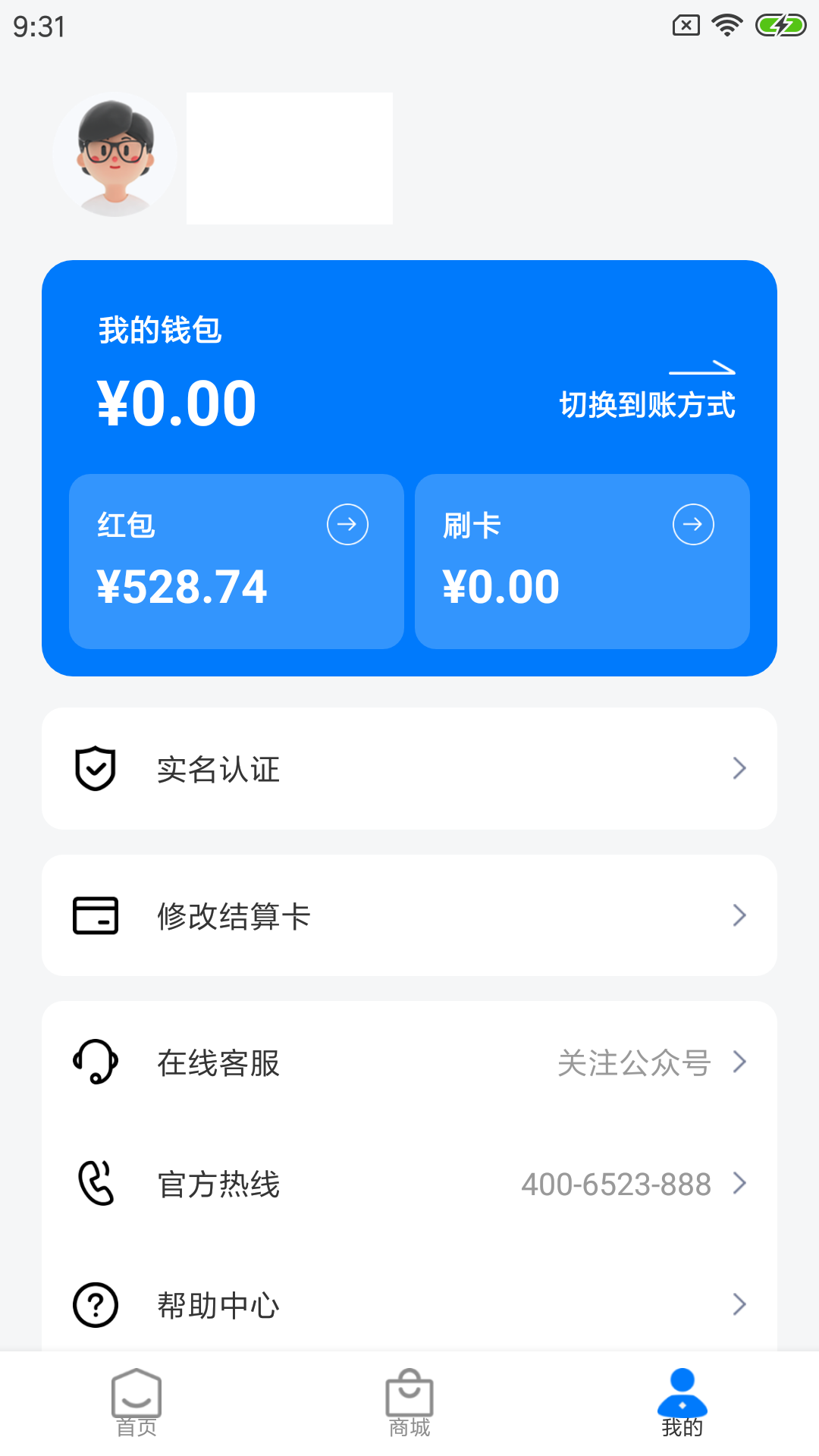Expand the 修改结算卡 row chevron
The image size is (819, 1456).
[x=740, y=915]
